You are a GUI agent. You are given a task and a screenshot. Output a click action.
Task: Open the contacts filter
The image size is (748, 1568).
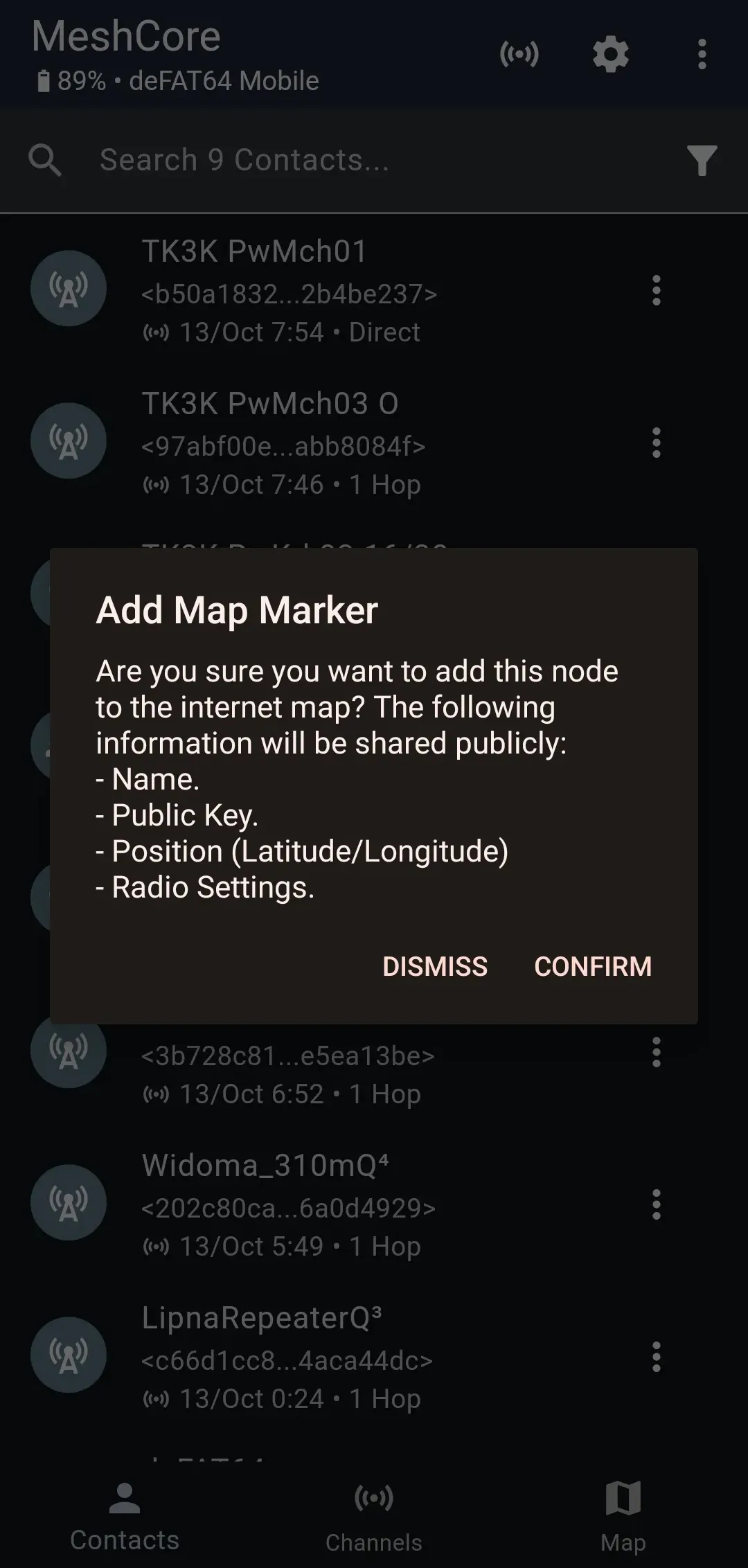point(702,161)
